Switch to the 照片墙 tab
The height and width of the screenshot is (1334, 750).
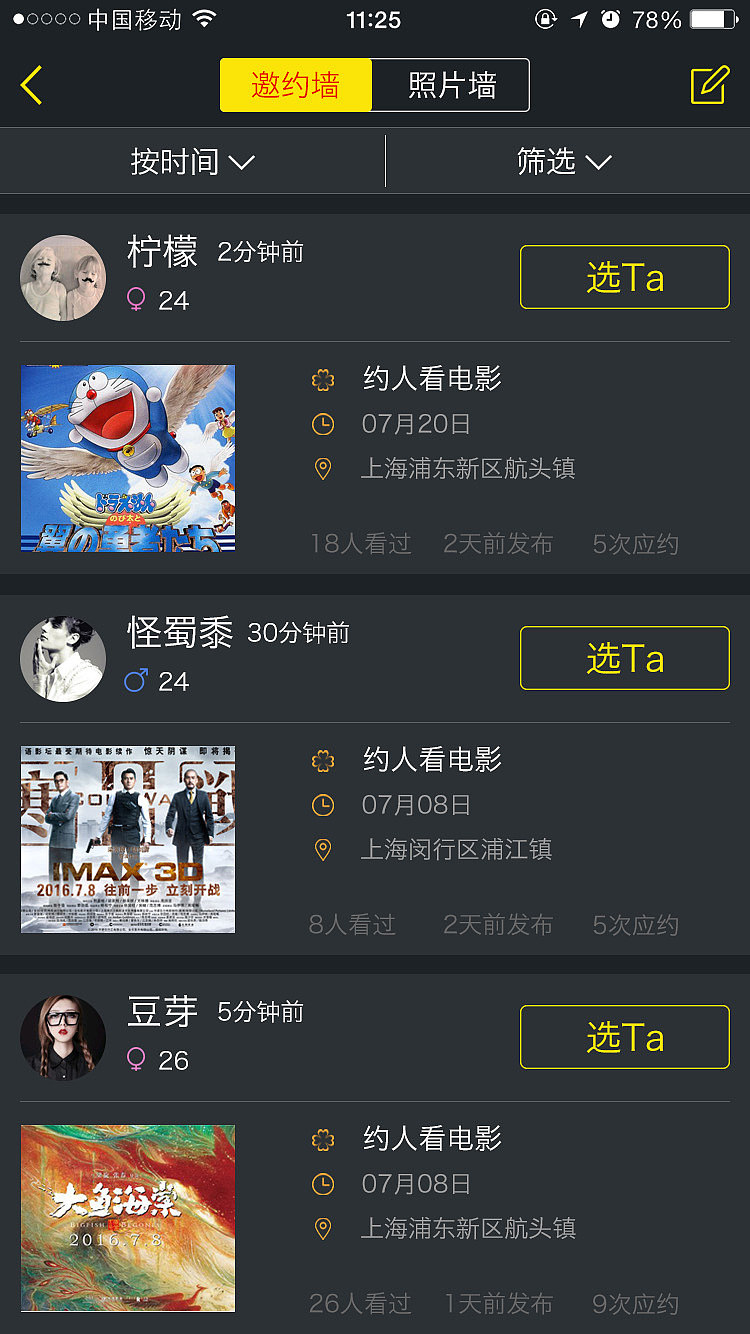coord(450,85)
